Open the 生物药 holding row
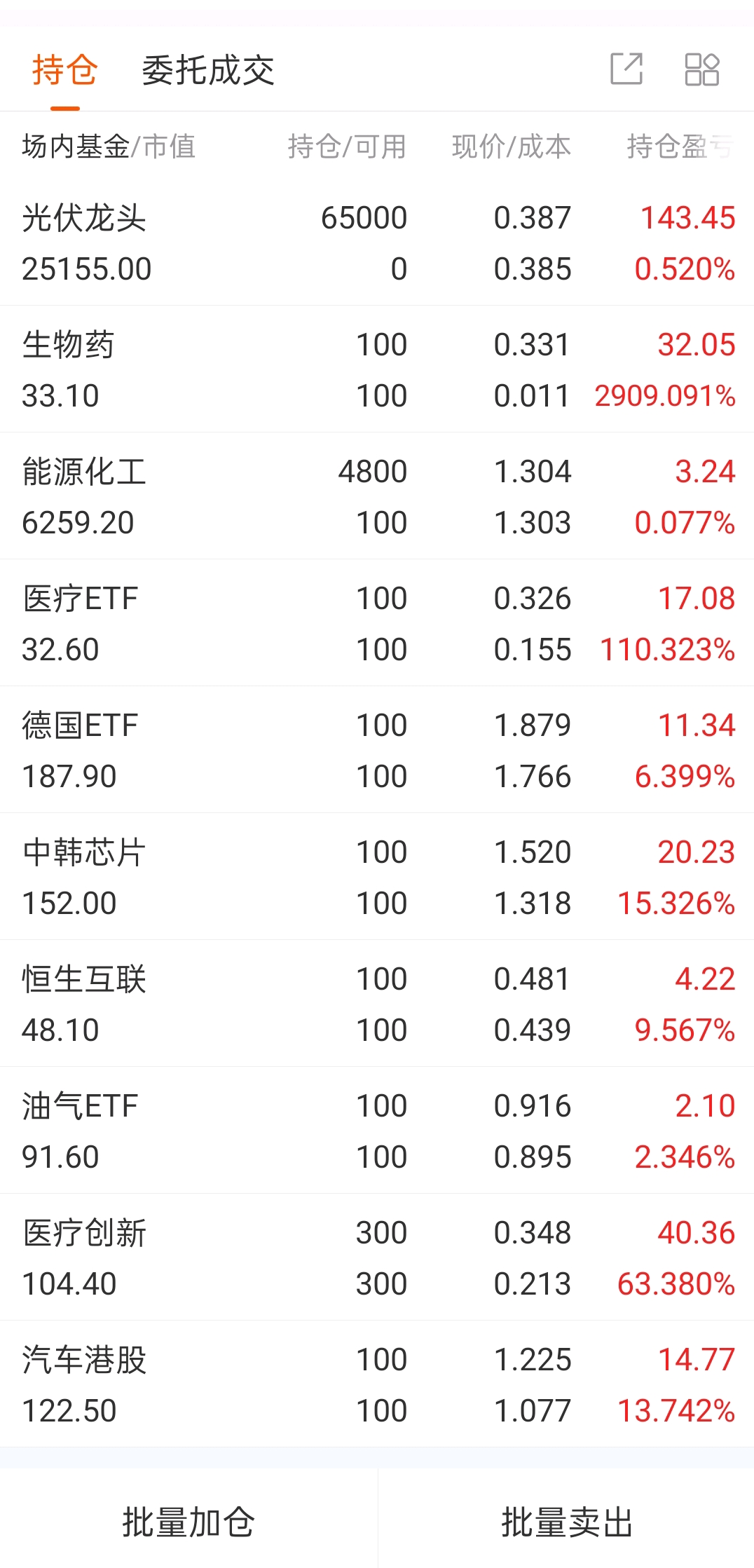Screen dimensions: 754x1568 (x=377, y=369)
